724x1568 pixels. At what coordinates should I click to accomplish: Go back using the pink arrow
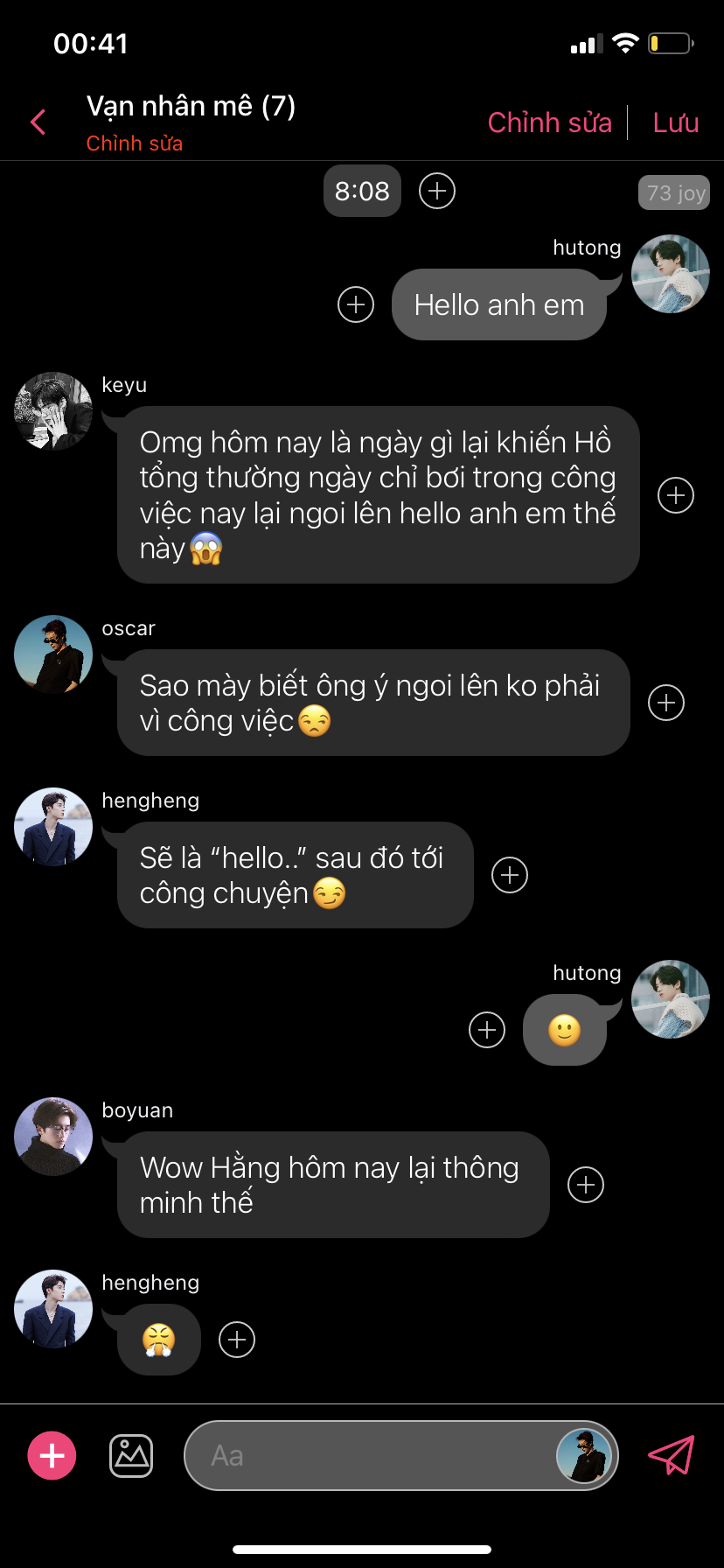(x=38, y=122)
